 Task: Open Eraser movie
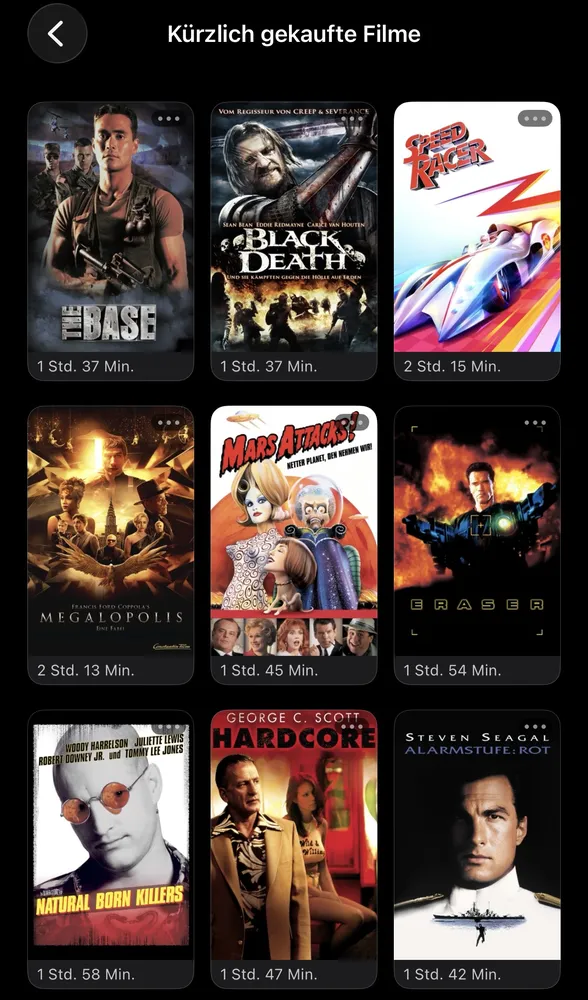point(477,545)
